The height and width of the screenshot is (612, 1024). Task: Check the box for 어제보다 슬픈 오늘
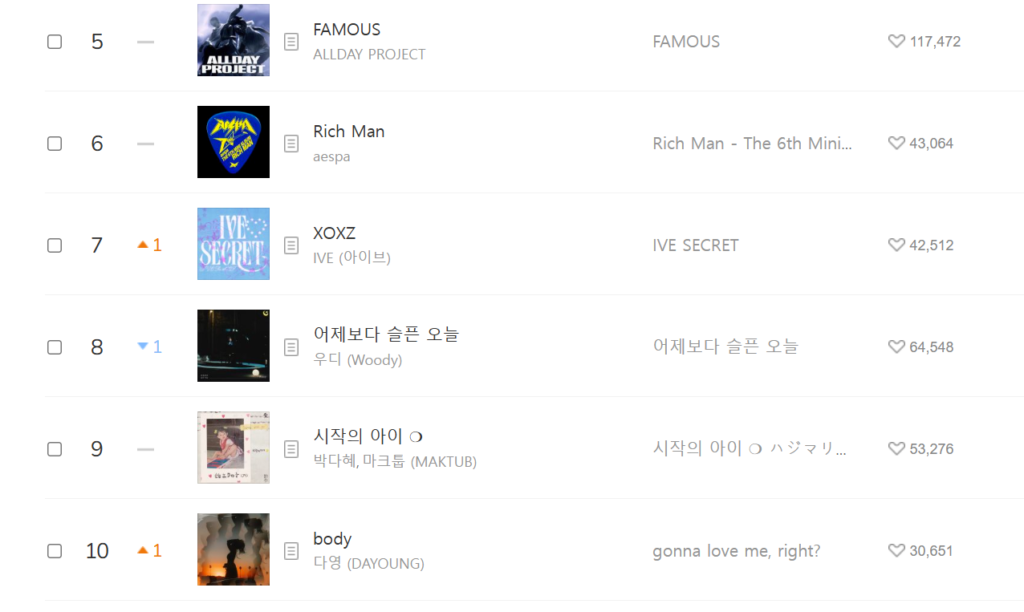[55, 347]
